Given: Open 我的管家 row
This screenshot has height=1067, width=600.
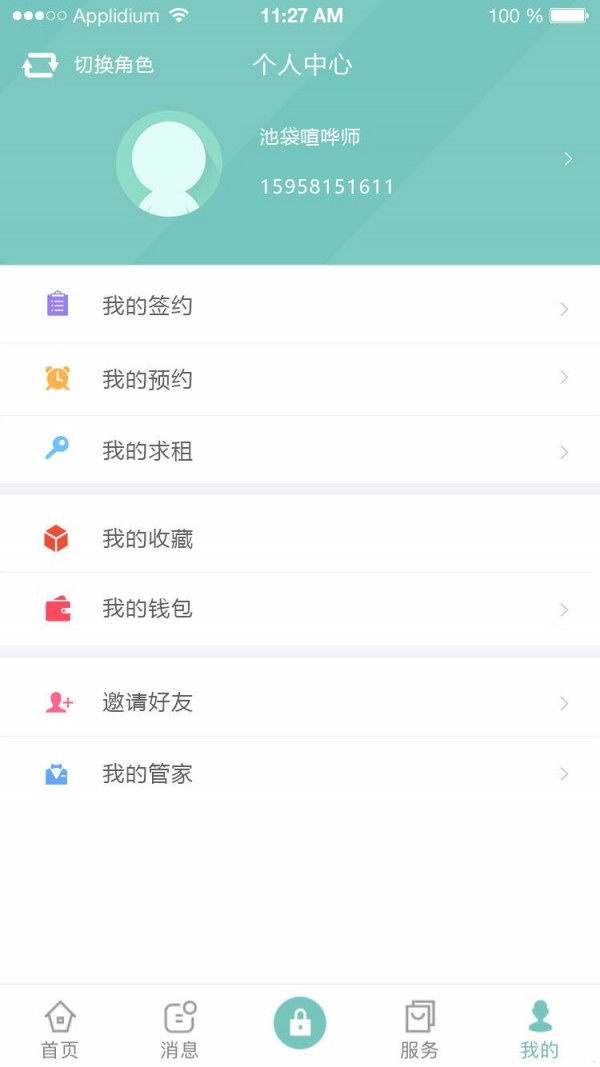Looking at the screenshot, I should 300,774.
